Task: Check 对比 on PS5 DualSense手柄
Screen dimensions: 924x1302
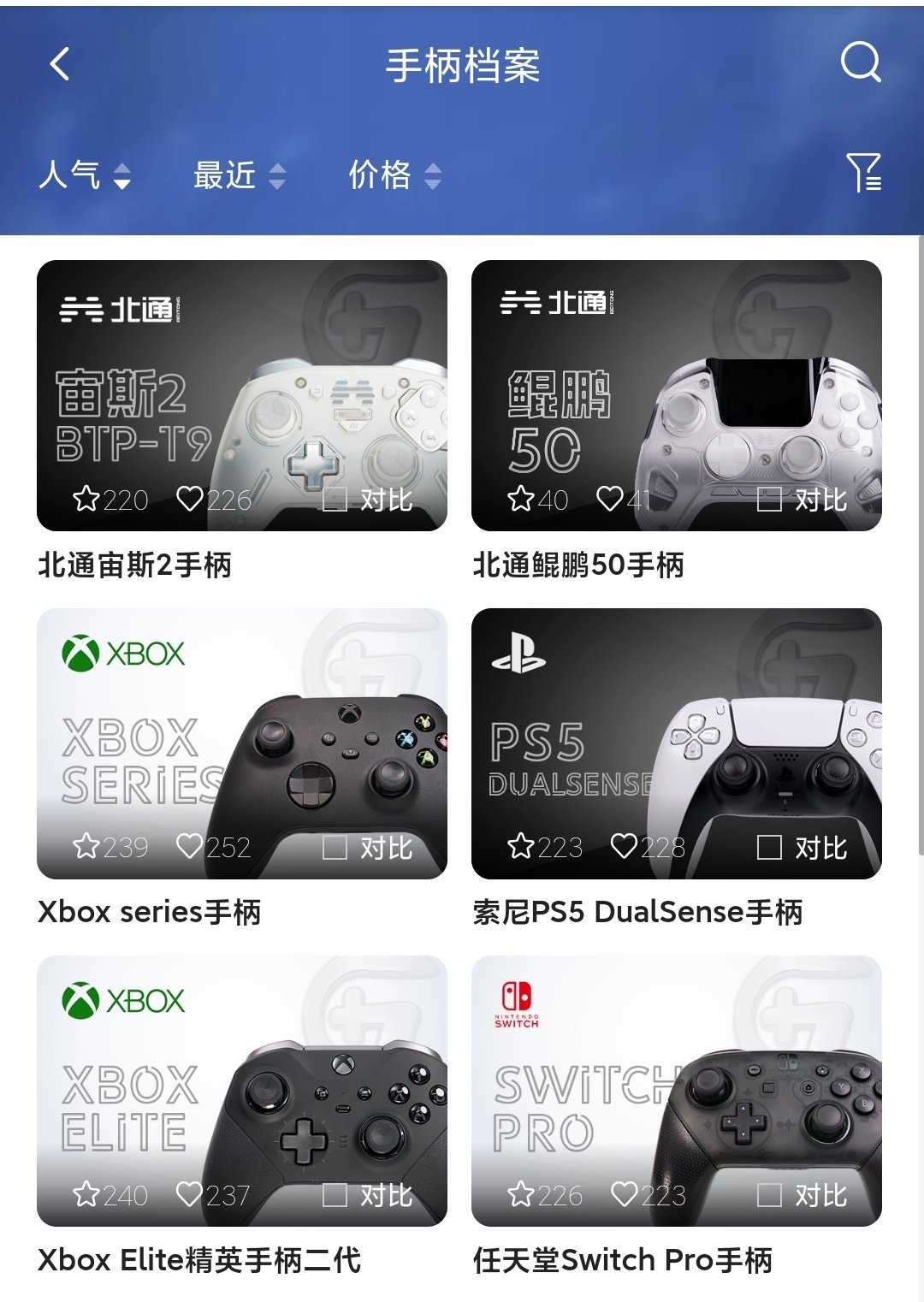Action: 769,848
